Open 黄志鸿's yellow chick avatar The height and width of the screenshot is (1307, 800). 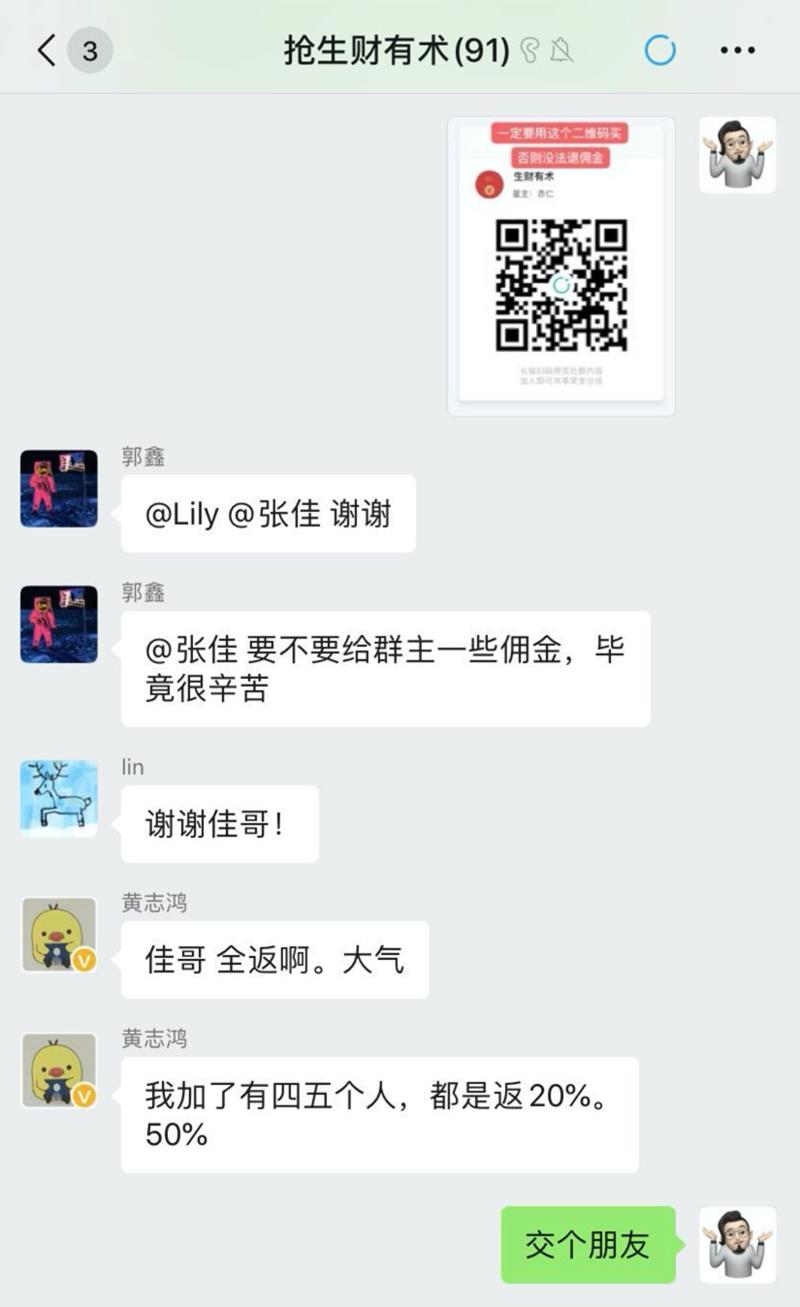point(58,934)
